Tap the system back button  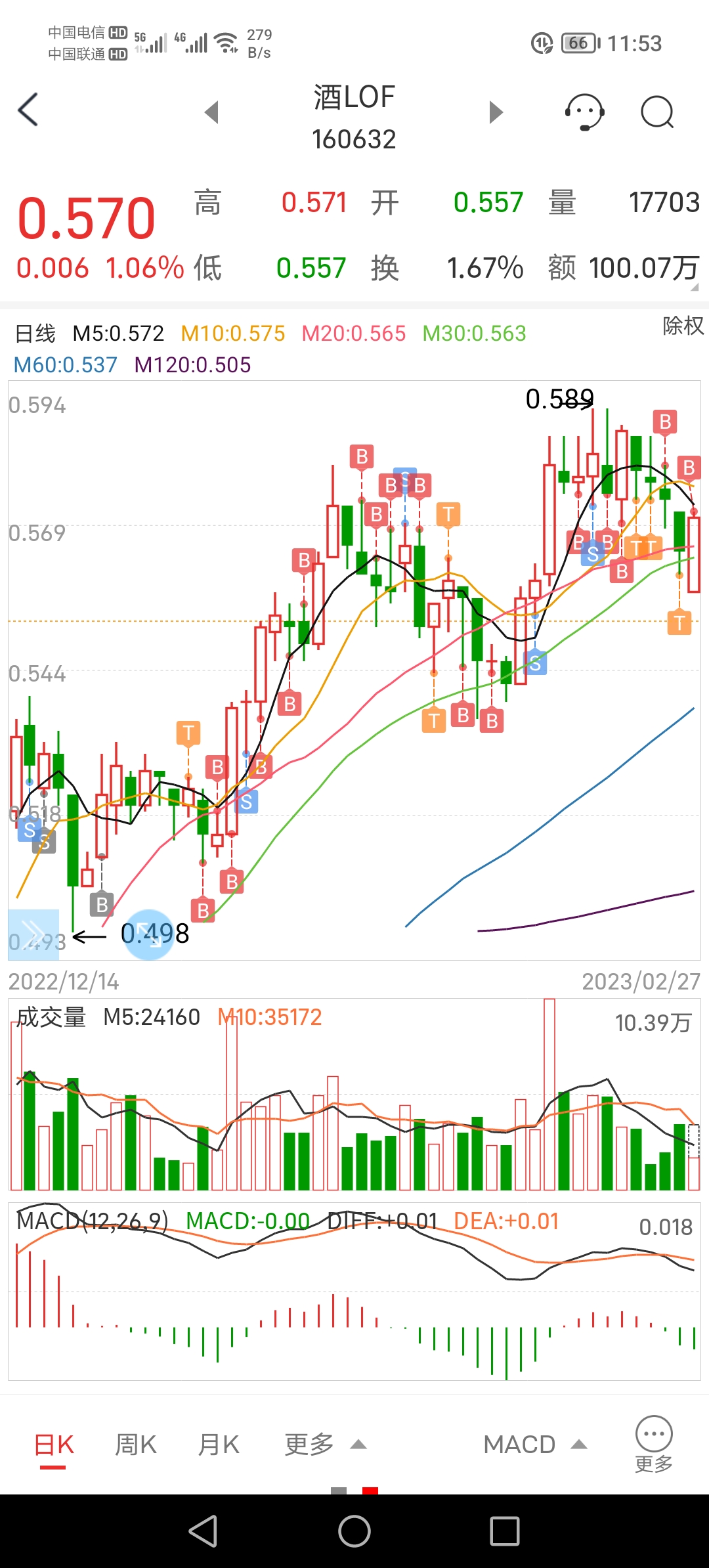(x=203, y=1532)
